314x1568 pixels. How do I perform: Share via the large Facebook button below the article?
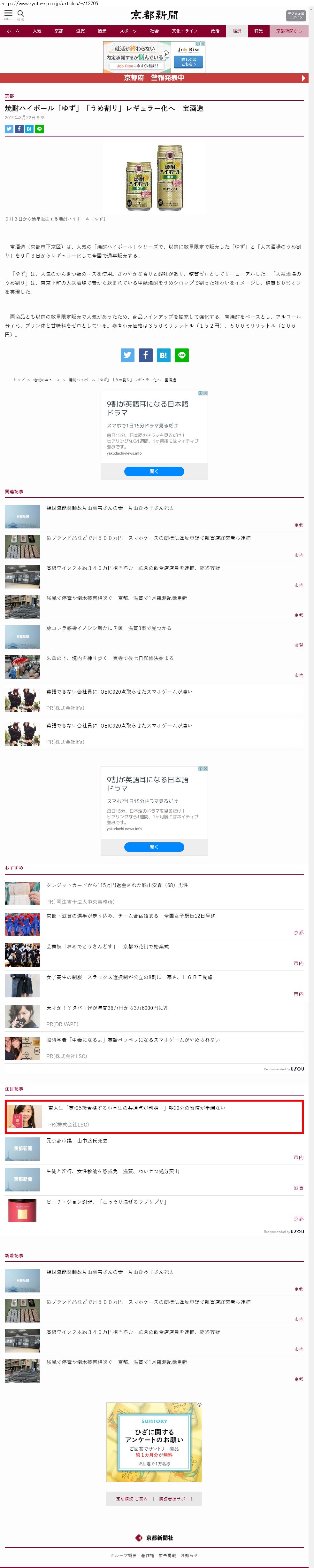(x=145, y=355)
